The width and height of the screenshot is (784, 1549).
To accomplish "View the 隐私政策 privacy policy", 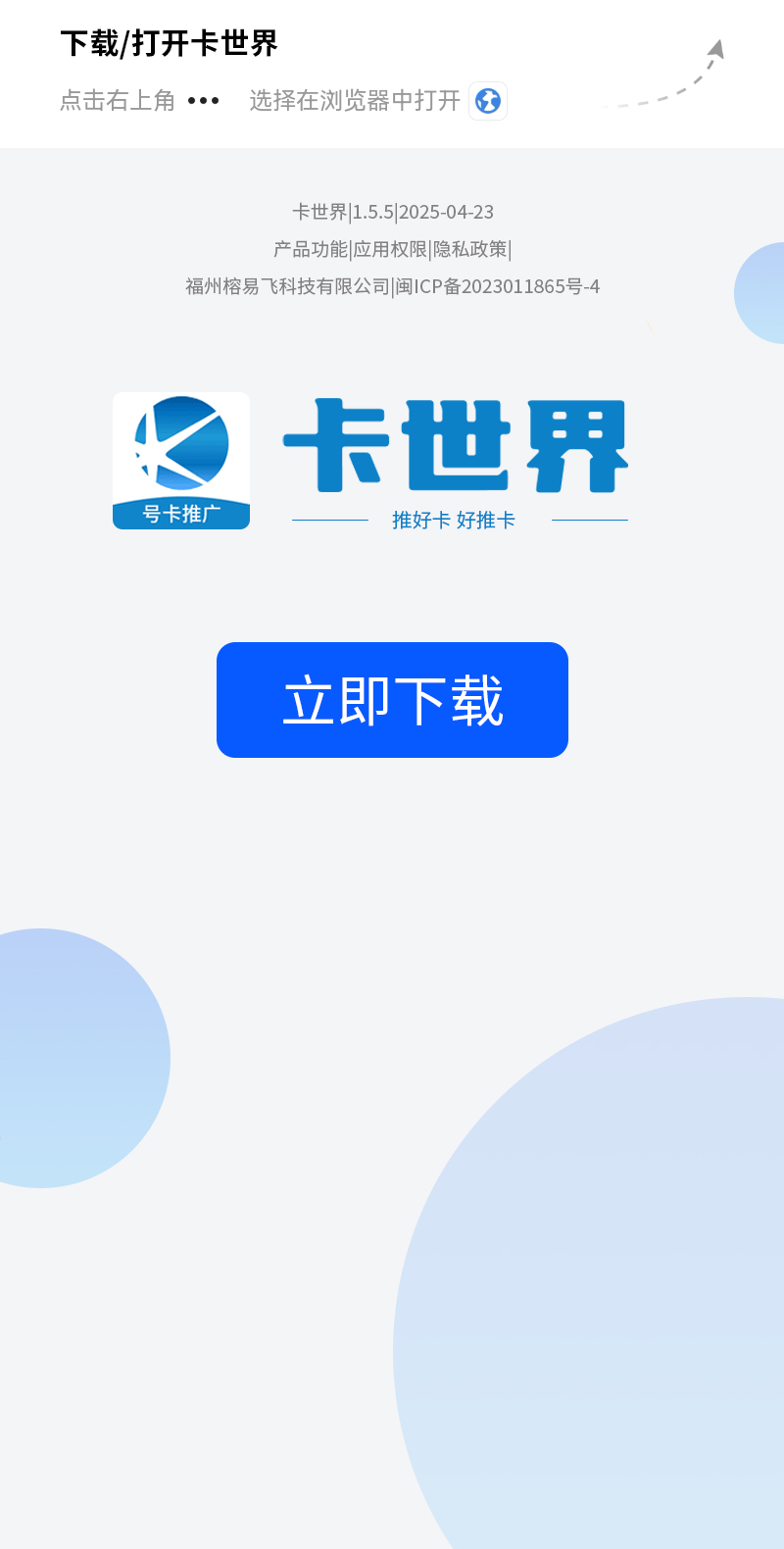I will click(469, 249).
